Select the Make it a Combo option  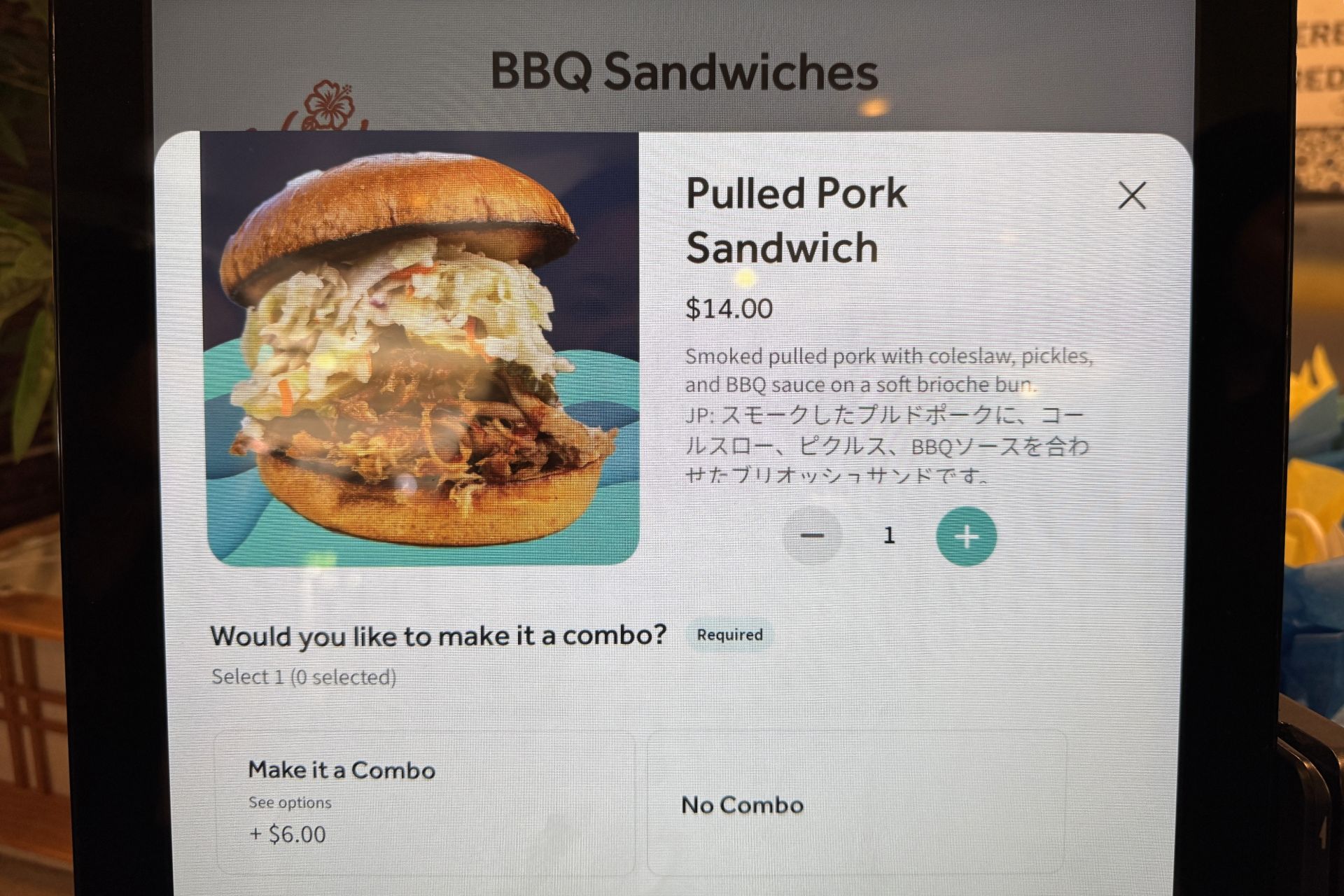point(425,802)
